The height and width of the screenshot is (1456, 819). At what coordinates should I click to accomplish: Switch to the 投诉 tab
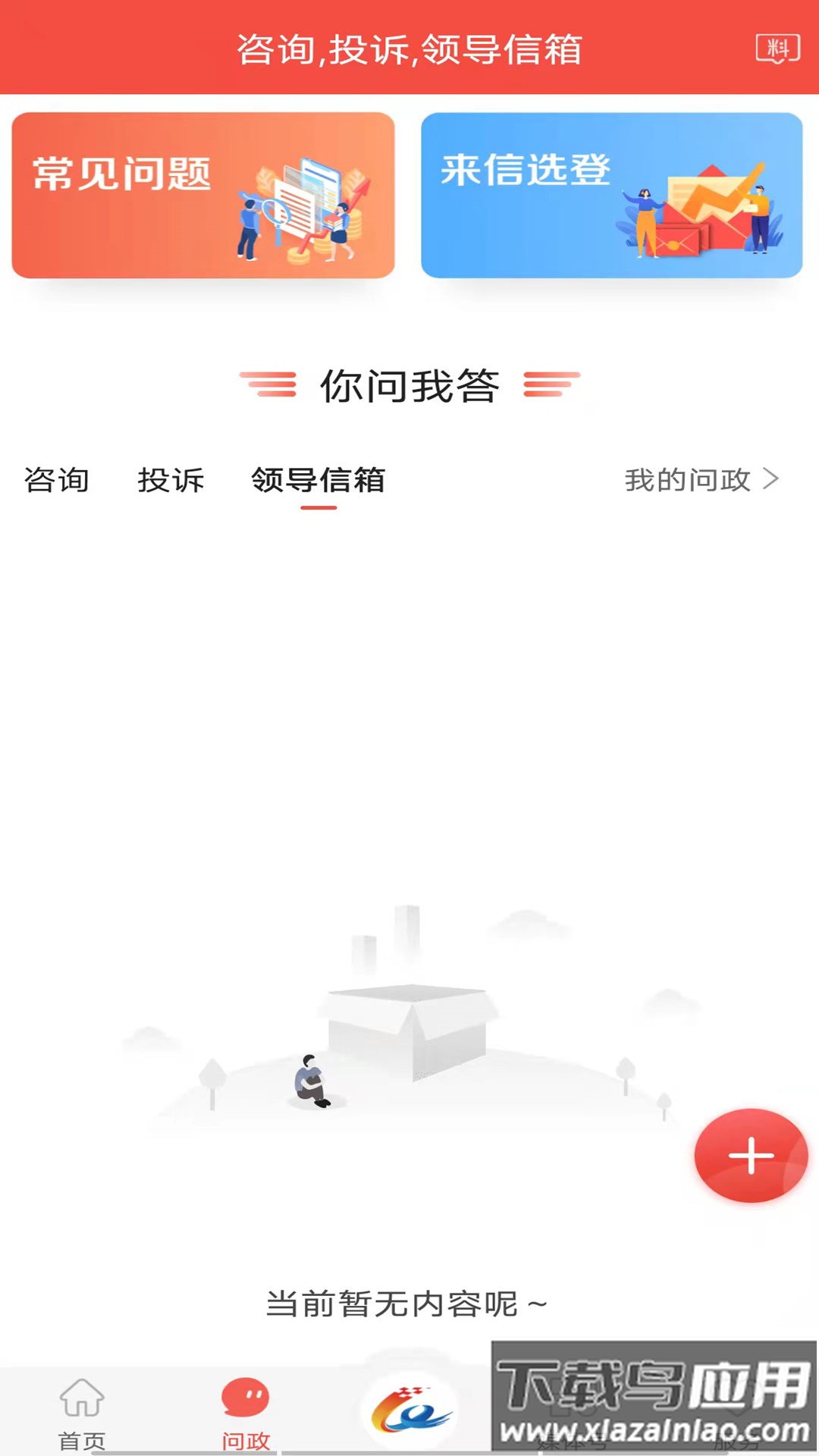(x=171, y=479)
